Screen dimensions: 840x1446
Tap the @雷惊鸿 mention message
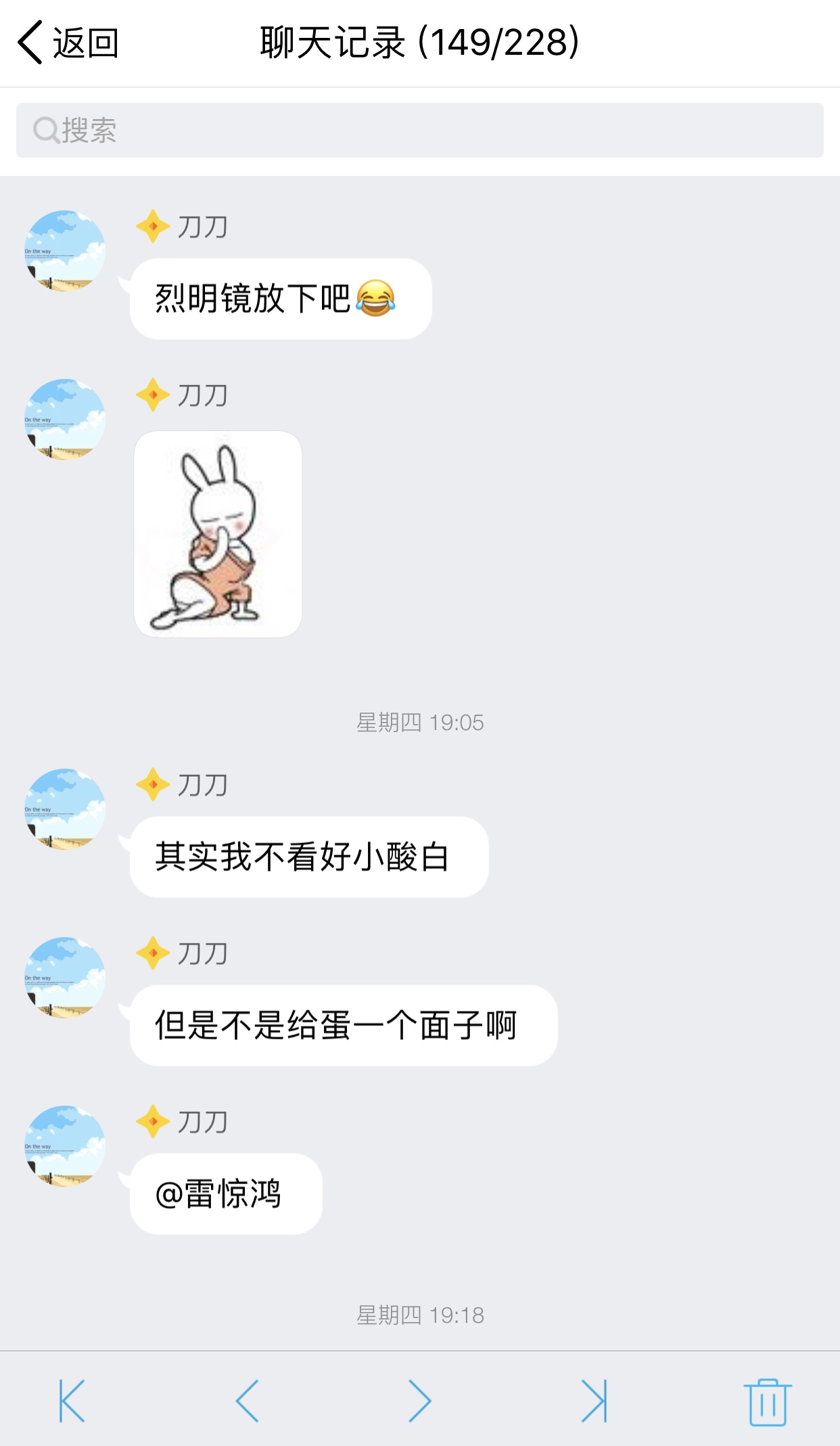click(x=226, y=1194)
